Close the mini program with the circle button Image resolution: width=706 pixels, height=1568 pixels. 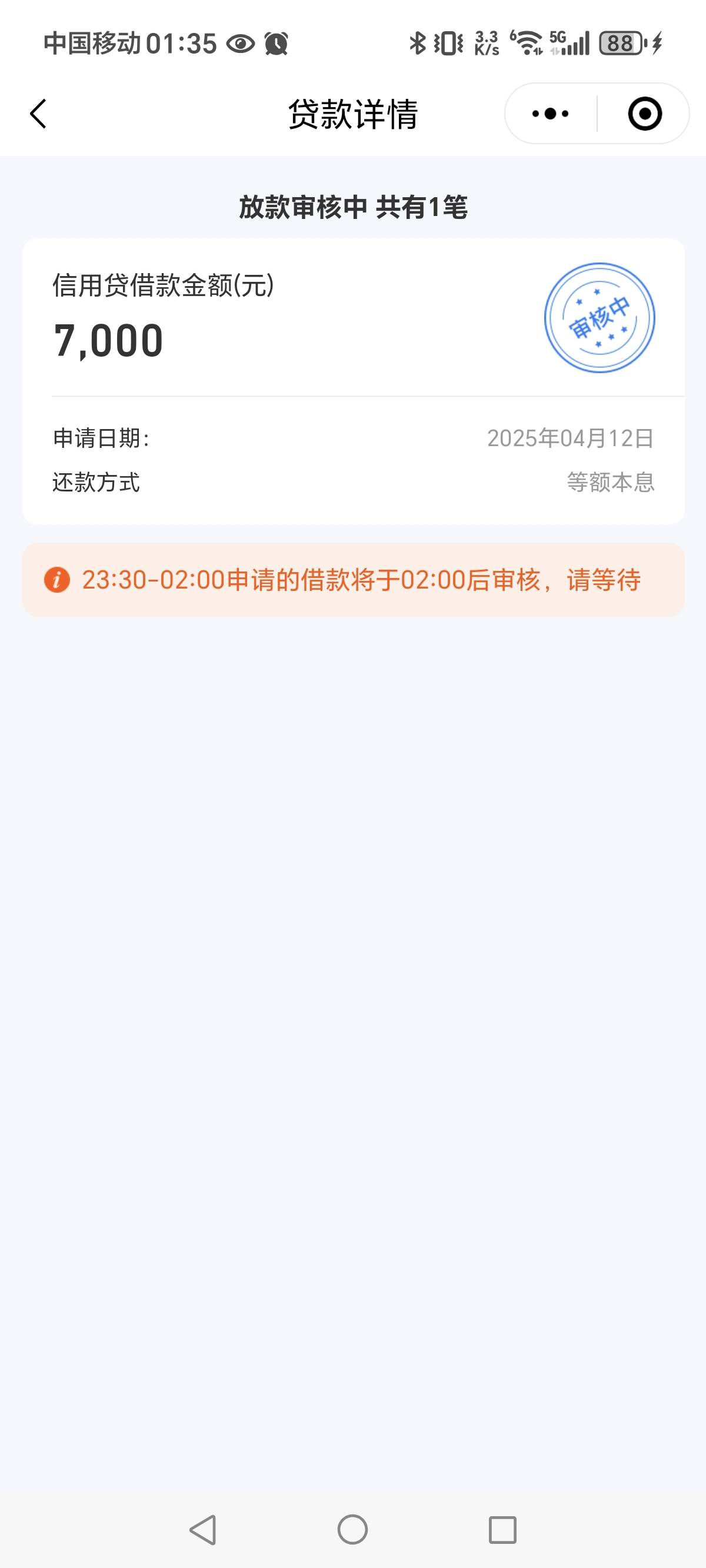click(645, 114)
